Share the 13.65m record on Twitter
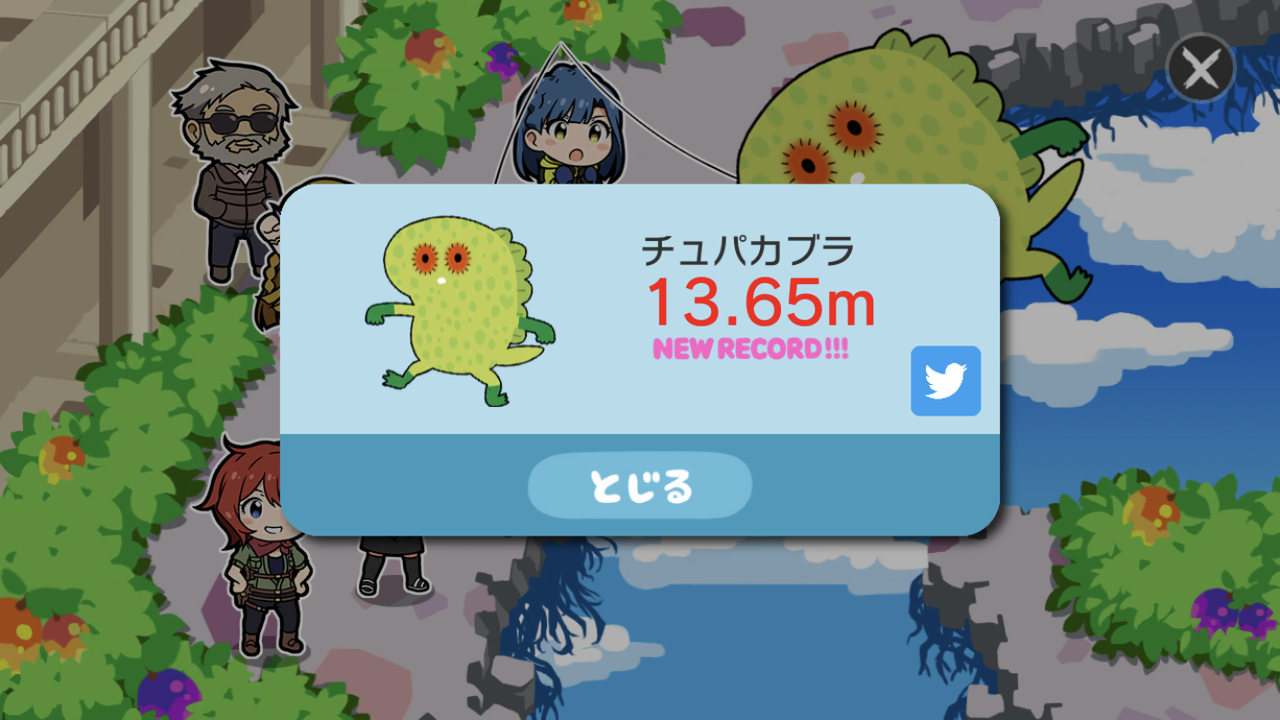The image size is (1280, 720). [945, 381]
